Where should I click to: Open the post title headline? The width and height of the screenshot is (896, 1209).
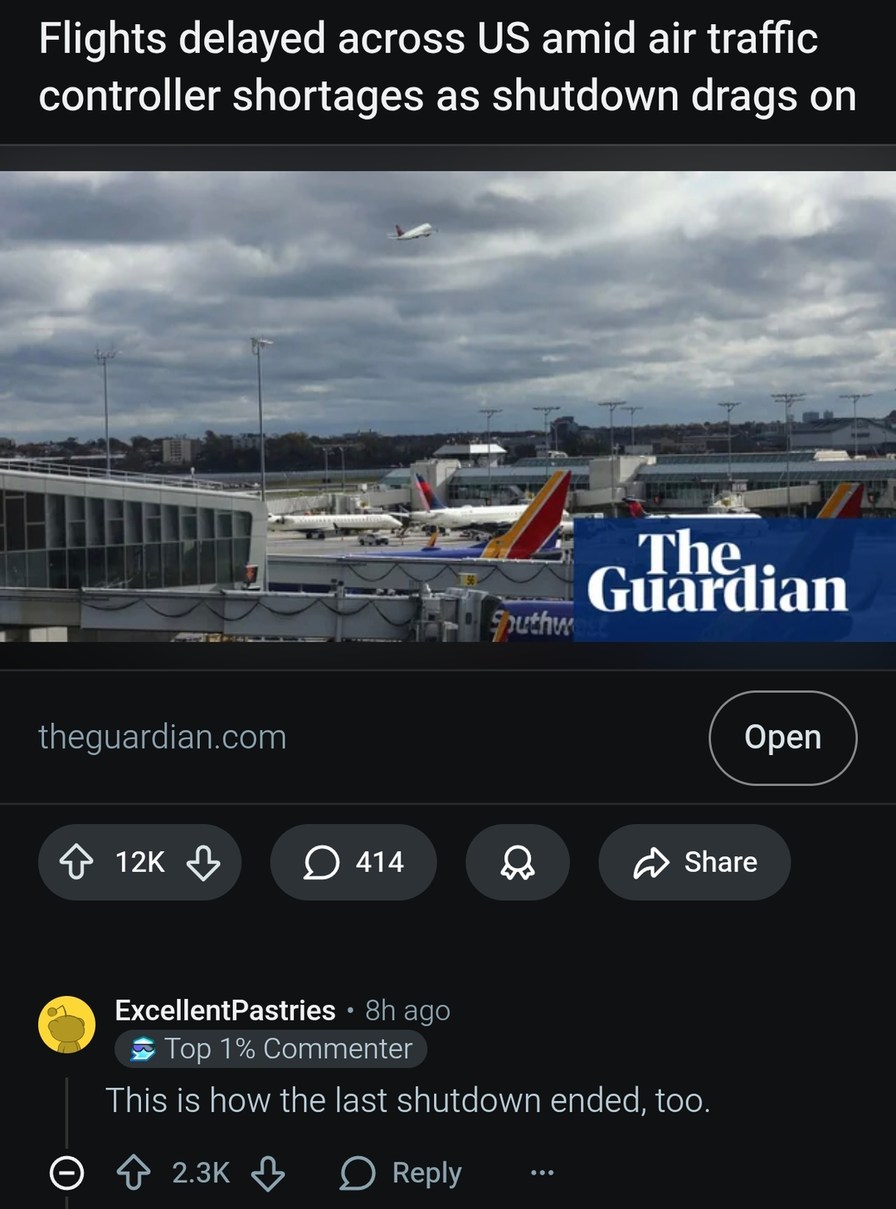pos(448,66)
